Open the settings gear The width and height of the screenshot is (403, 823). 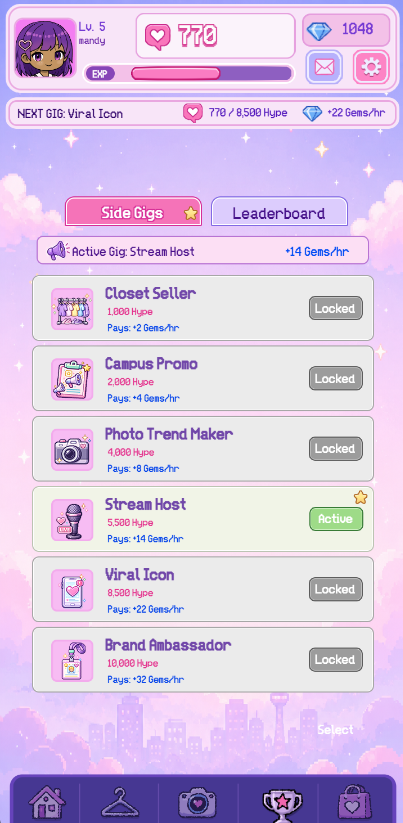point(371,67)
